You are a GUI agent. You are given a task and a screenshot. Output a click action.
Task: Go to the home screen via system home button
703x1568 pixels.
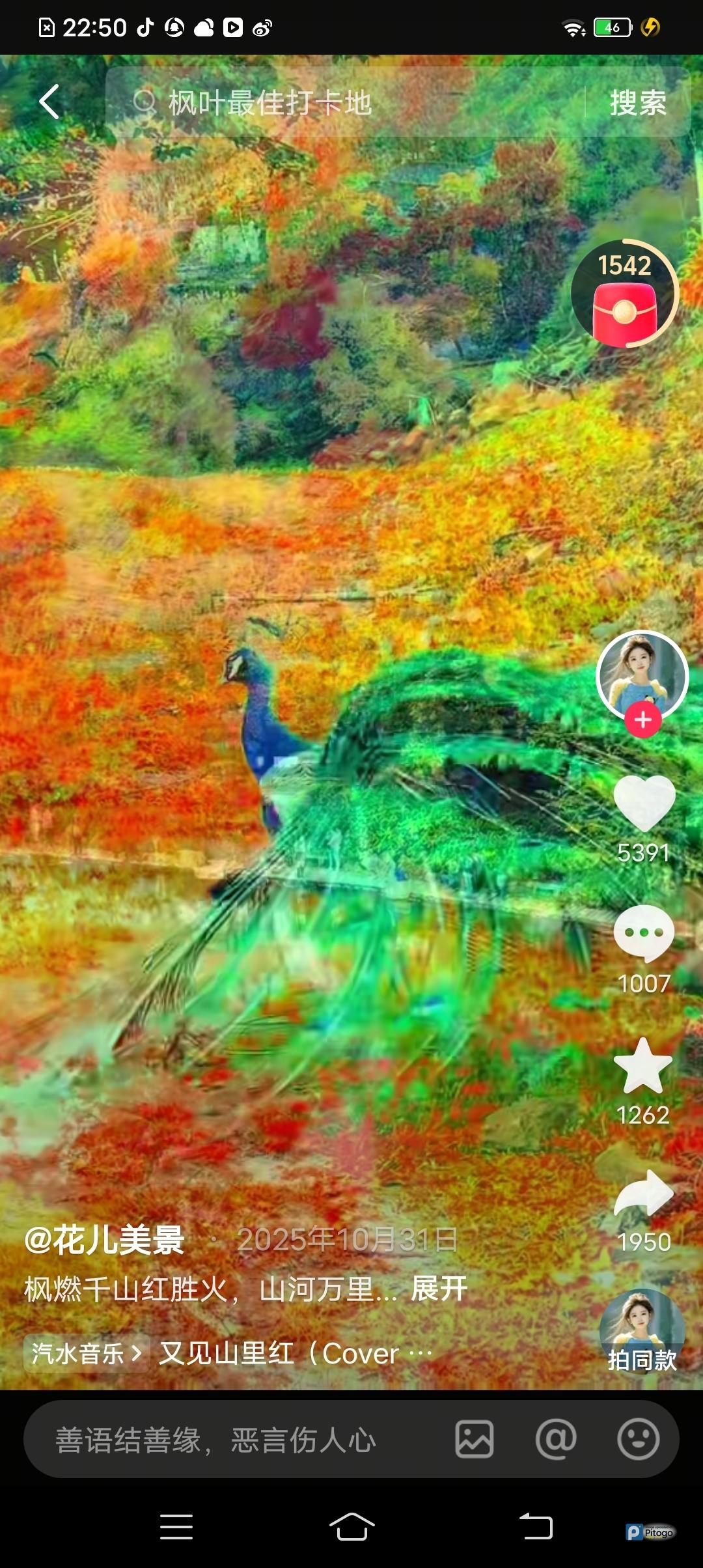(x=351, y=1526)
